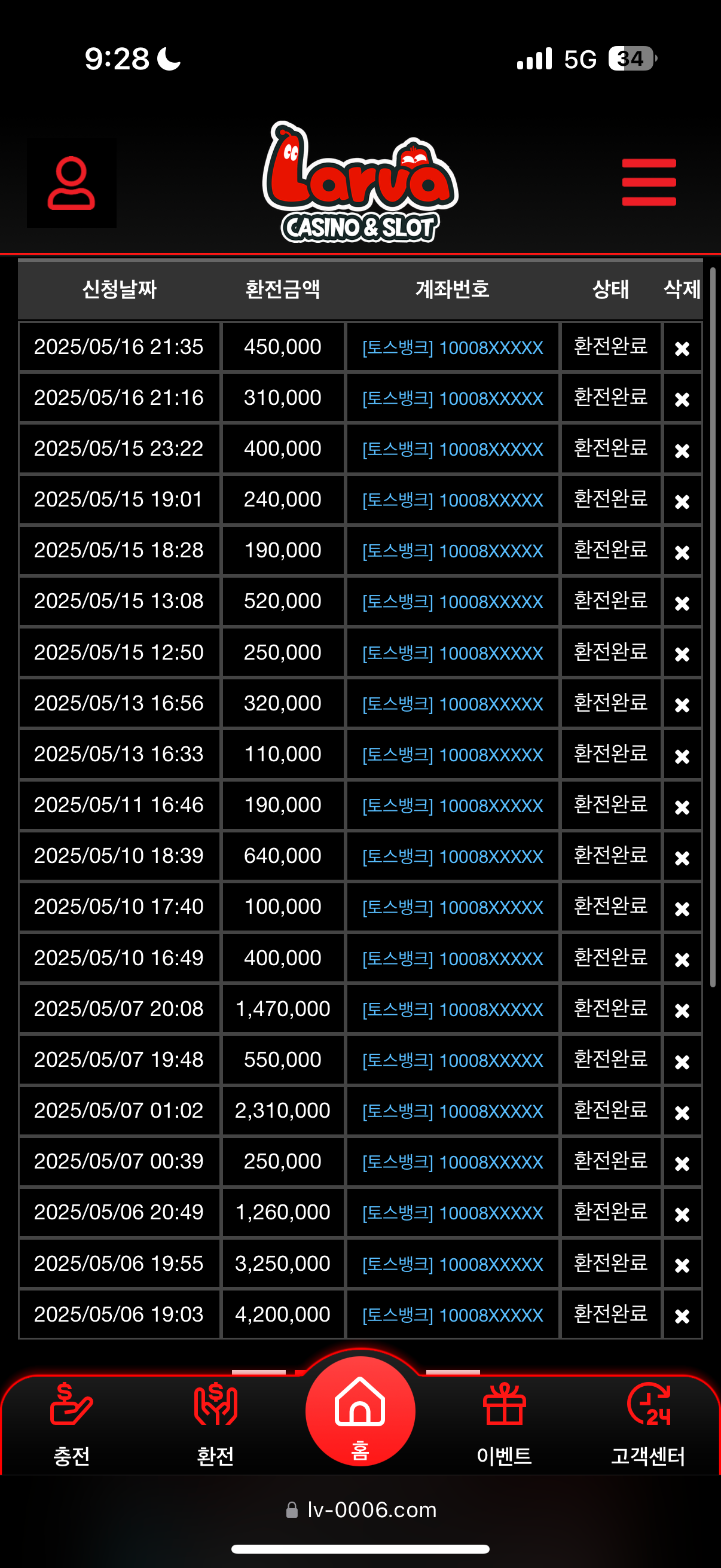Return to 홈 via the red button

(x=360, y=1411)
